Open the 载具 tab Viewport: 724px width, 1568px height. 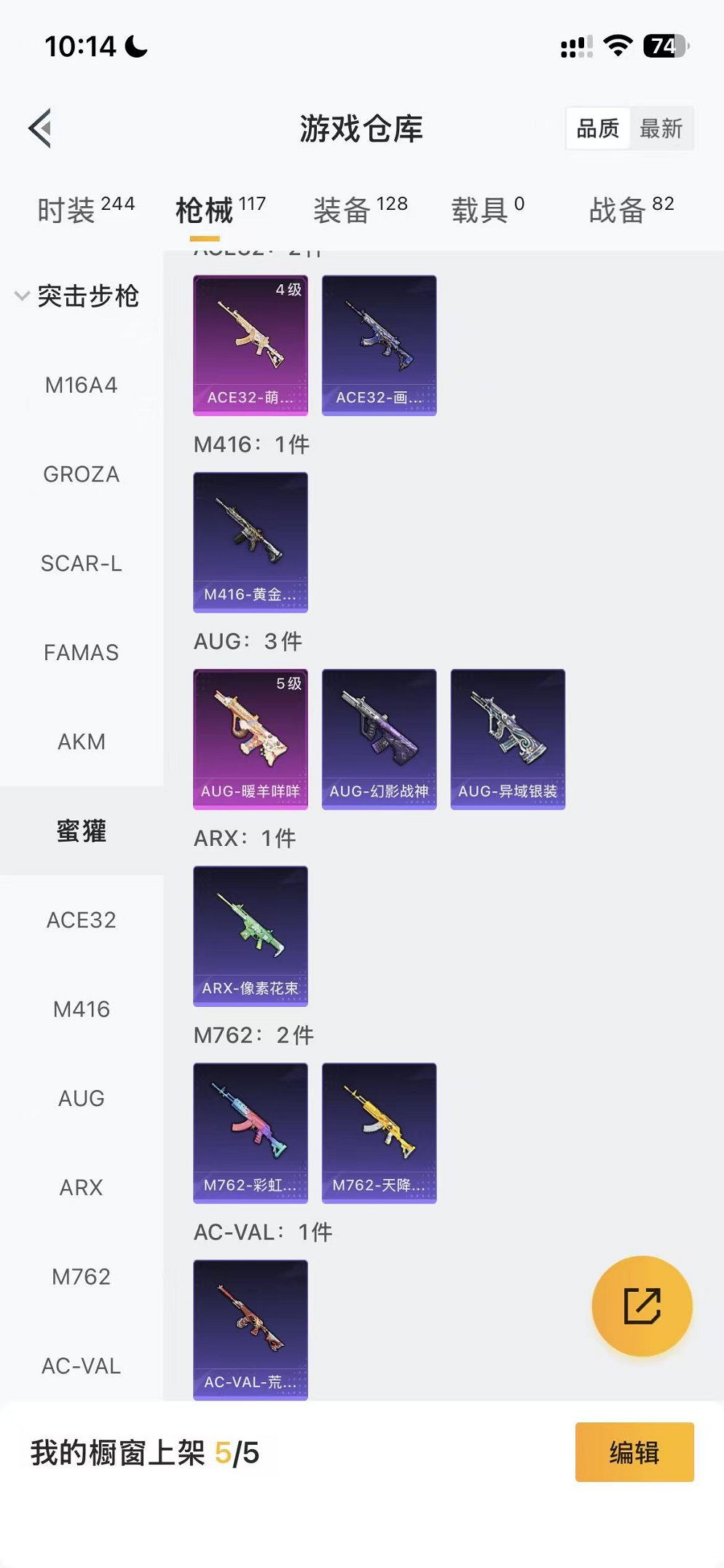pos(487,210)
